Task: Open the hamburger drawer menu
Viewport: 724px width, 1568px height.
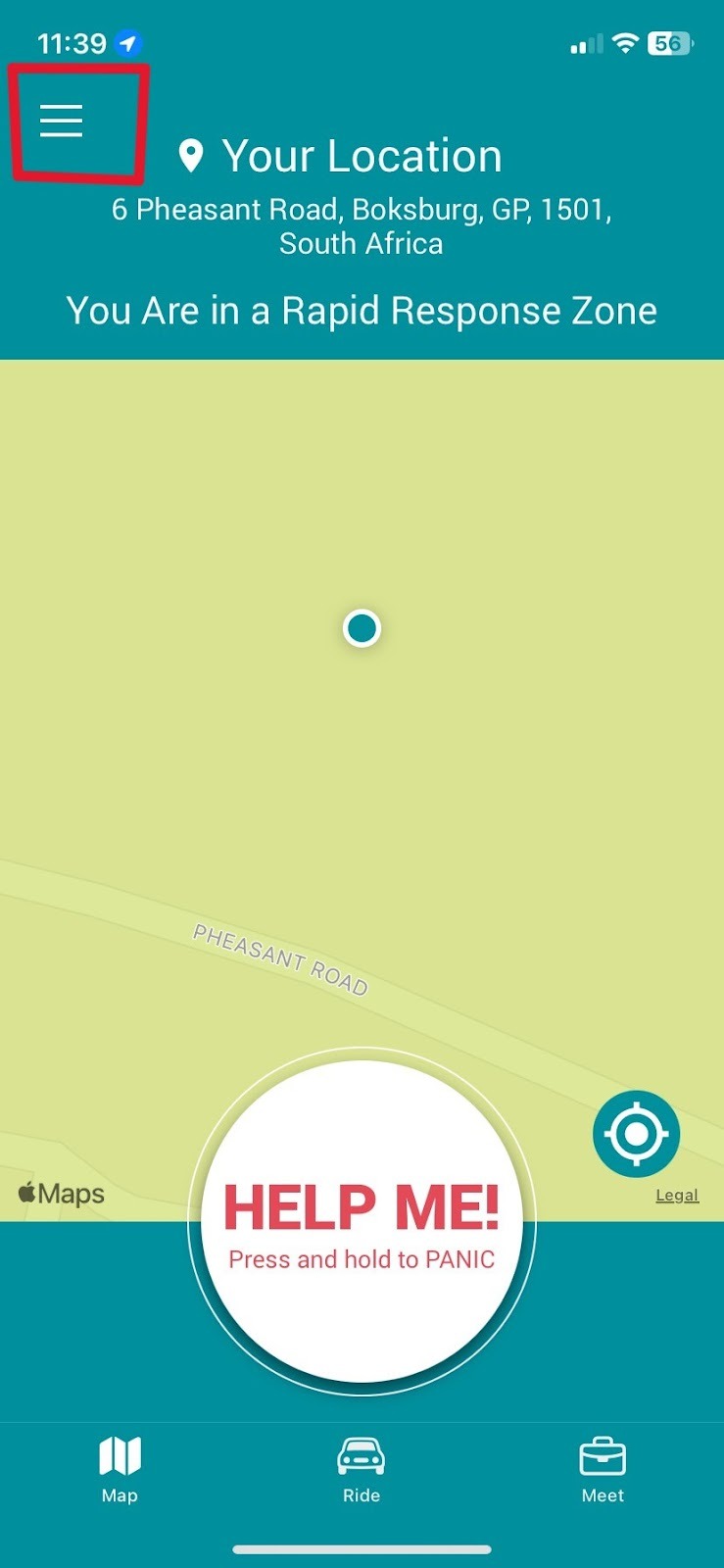Action: click(61, 120)
